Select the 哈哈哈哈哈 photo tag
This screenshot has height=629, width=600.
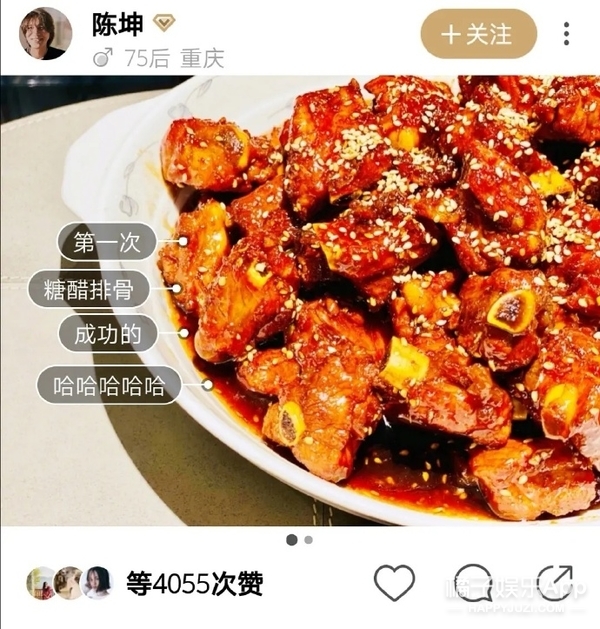pyautogui.click(x=109, y=385)
